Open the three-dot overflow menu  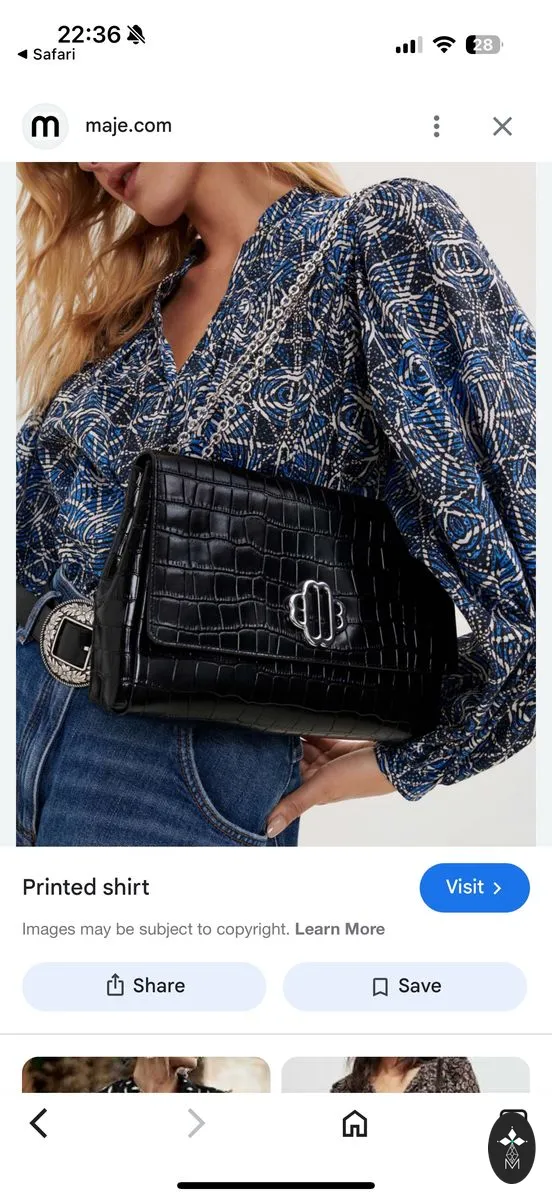click(x=436, y=126)
